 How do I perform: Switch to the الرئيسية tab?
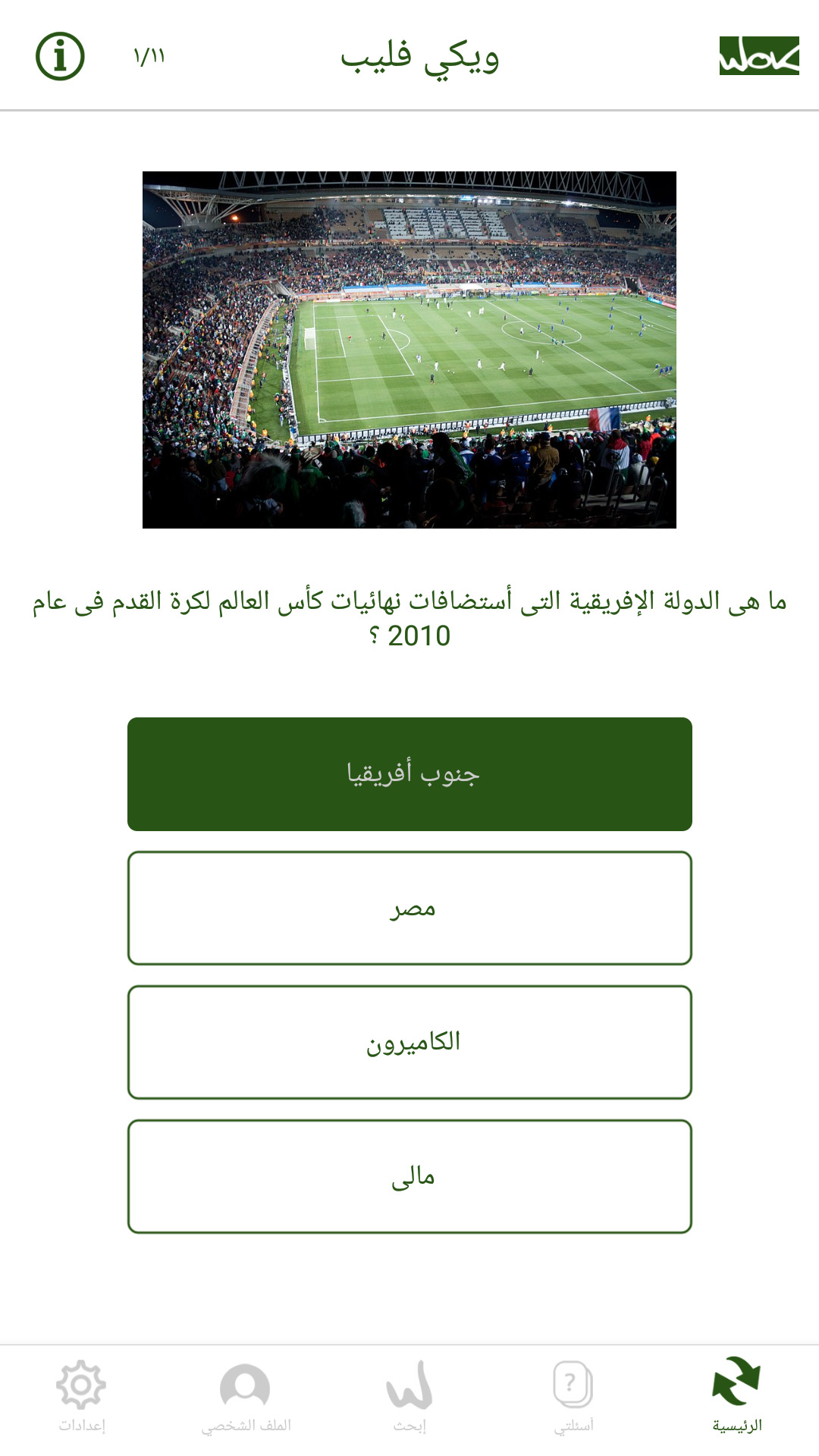coord(736,1395)
